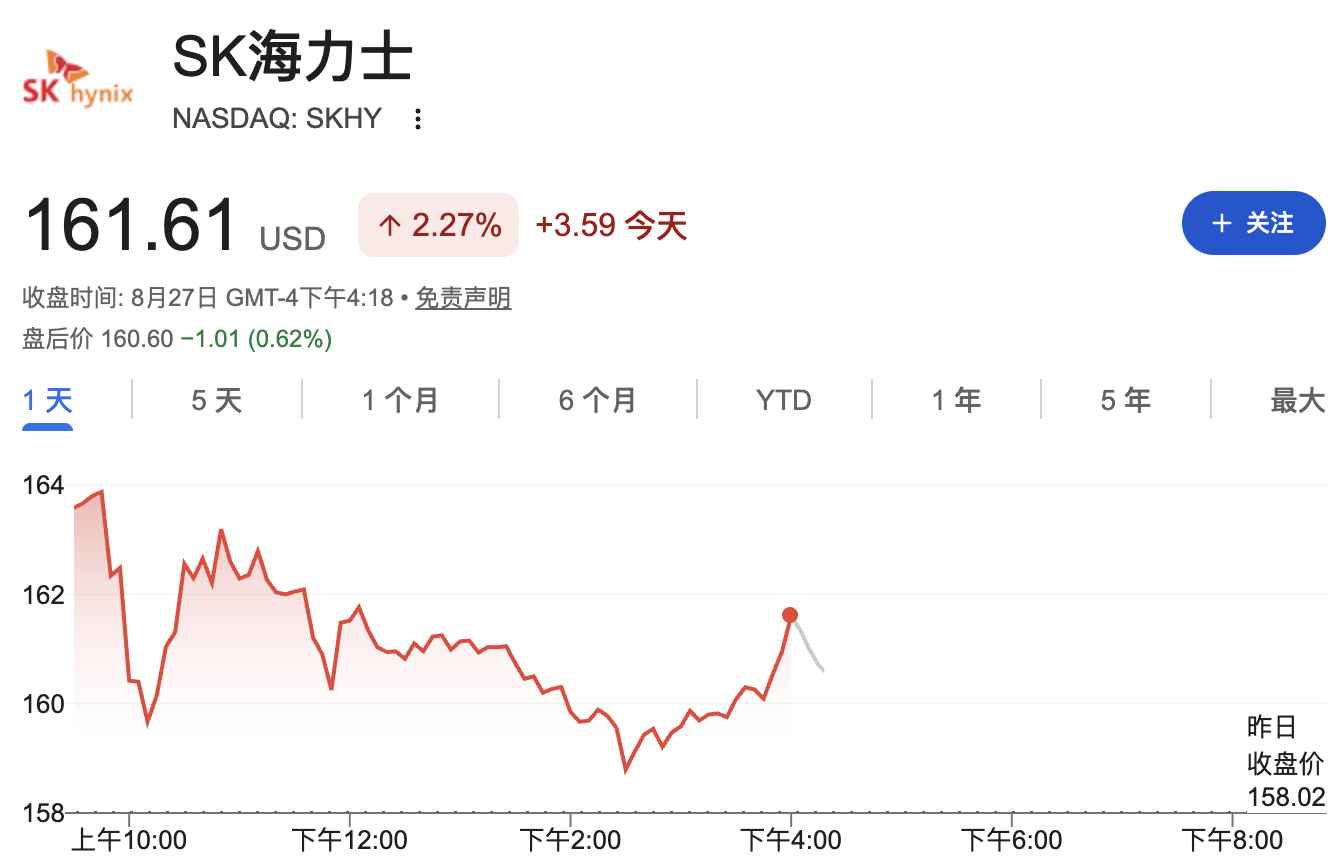
Task: Open the 免责声明 disclaimer link
Action: (x=463, y=298)
